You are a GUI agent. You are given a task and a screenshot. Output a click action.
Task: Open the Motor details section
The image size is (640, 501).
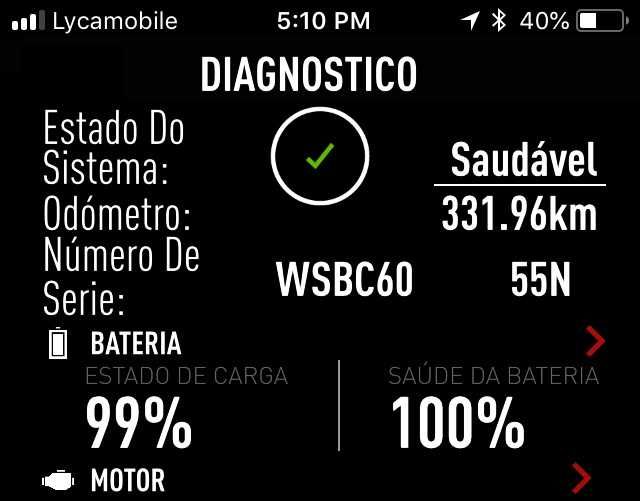tap(581, 479)
